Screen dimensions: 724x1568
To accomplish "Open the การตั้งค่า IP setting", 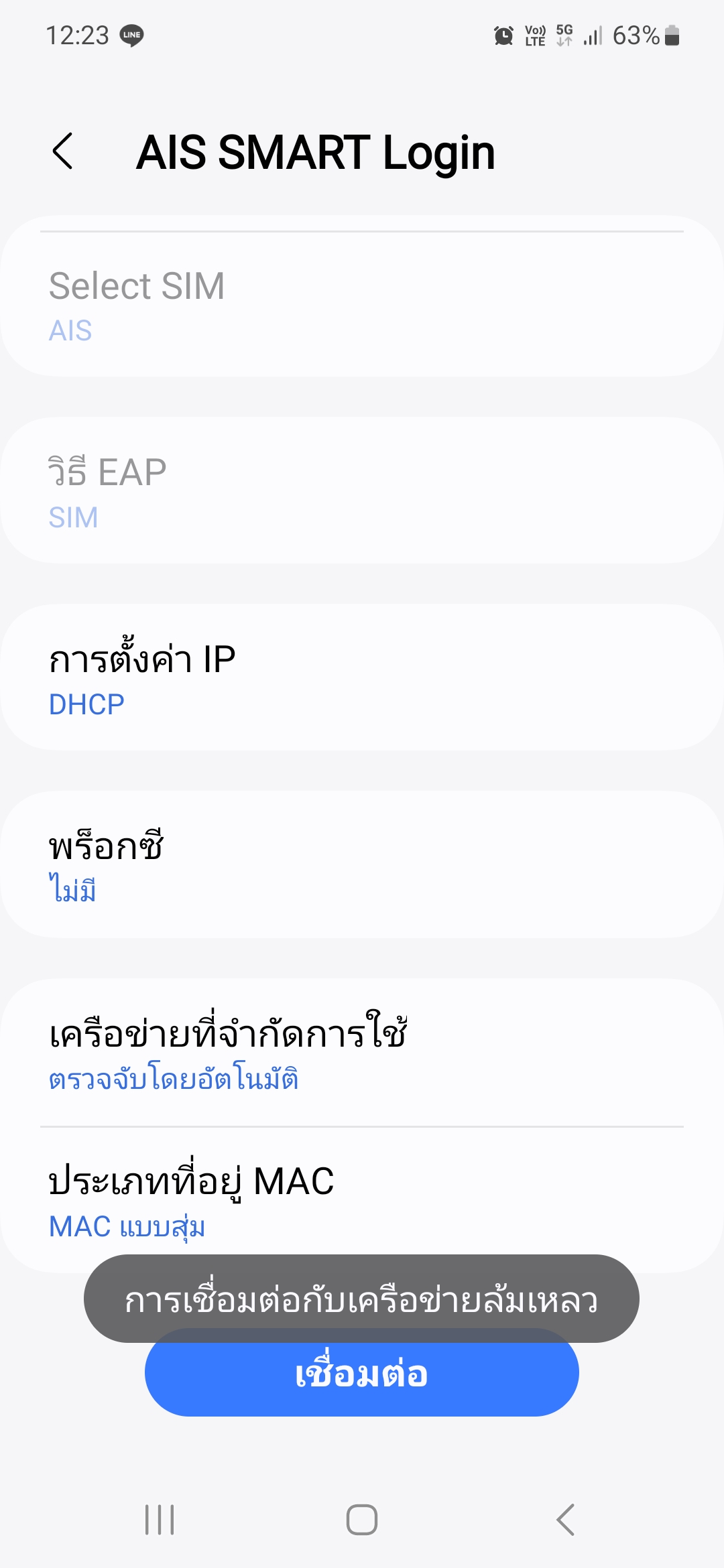I will click(x=362, y=677).
